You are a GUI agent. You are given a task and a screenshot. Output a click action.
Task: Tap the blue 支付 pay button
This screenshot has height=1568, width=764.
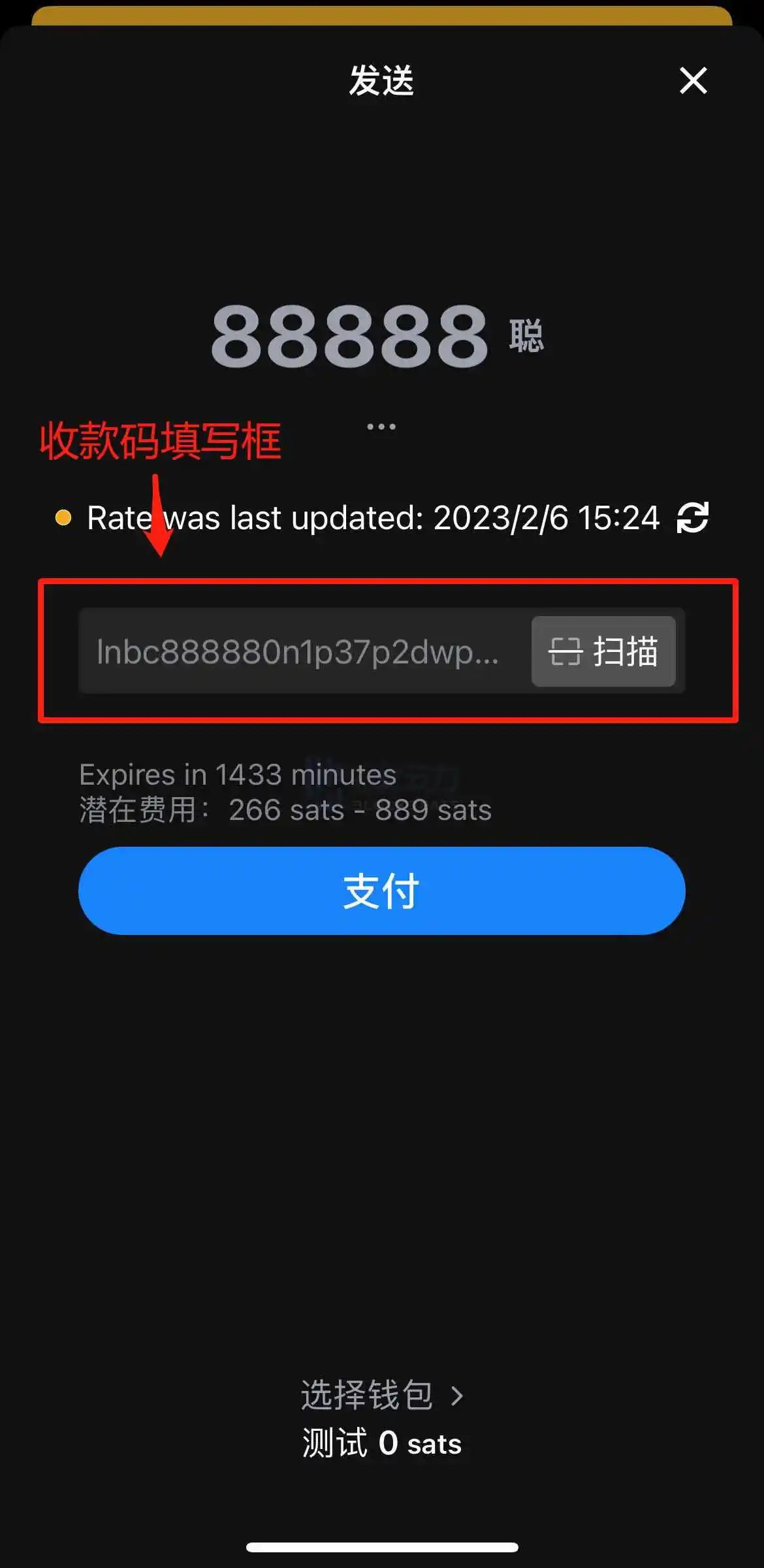(381, 890)
